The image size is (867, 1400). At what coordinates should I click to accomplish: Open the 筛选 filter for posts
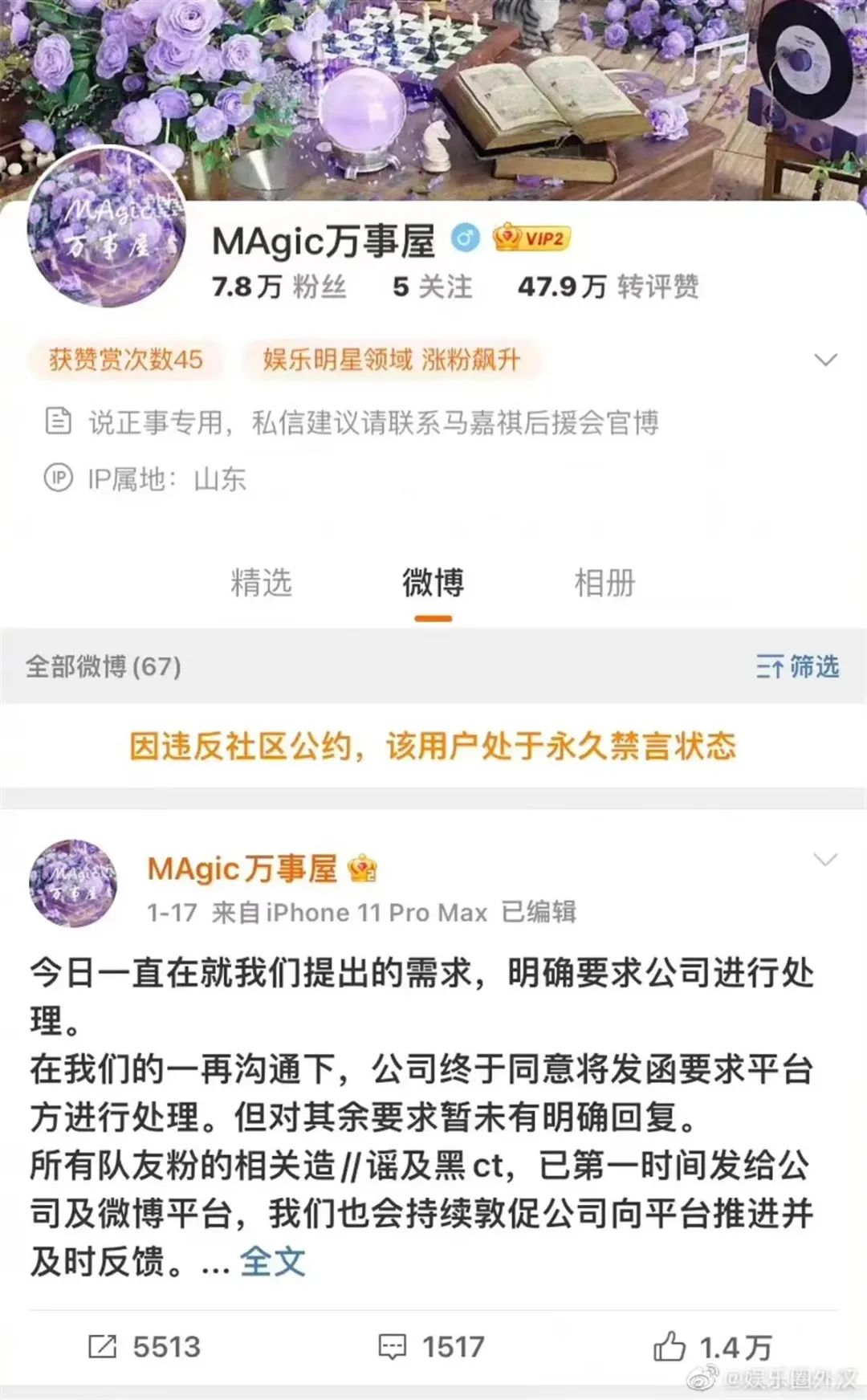pos(797,666)
